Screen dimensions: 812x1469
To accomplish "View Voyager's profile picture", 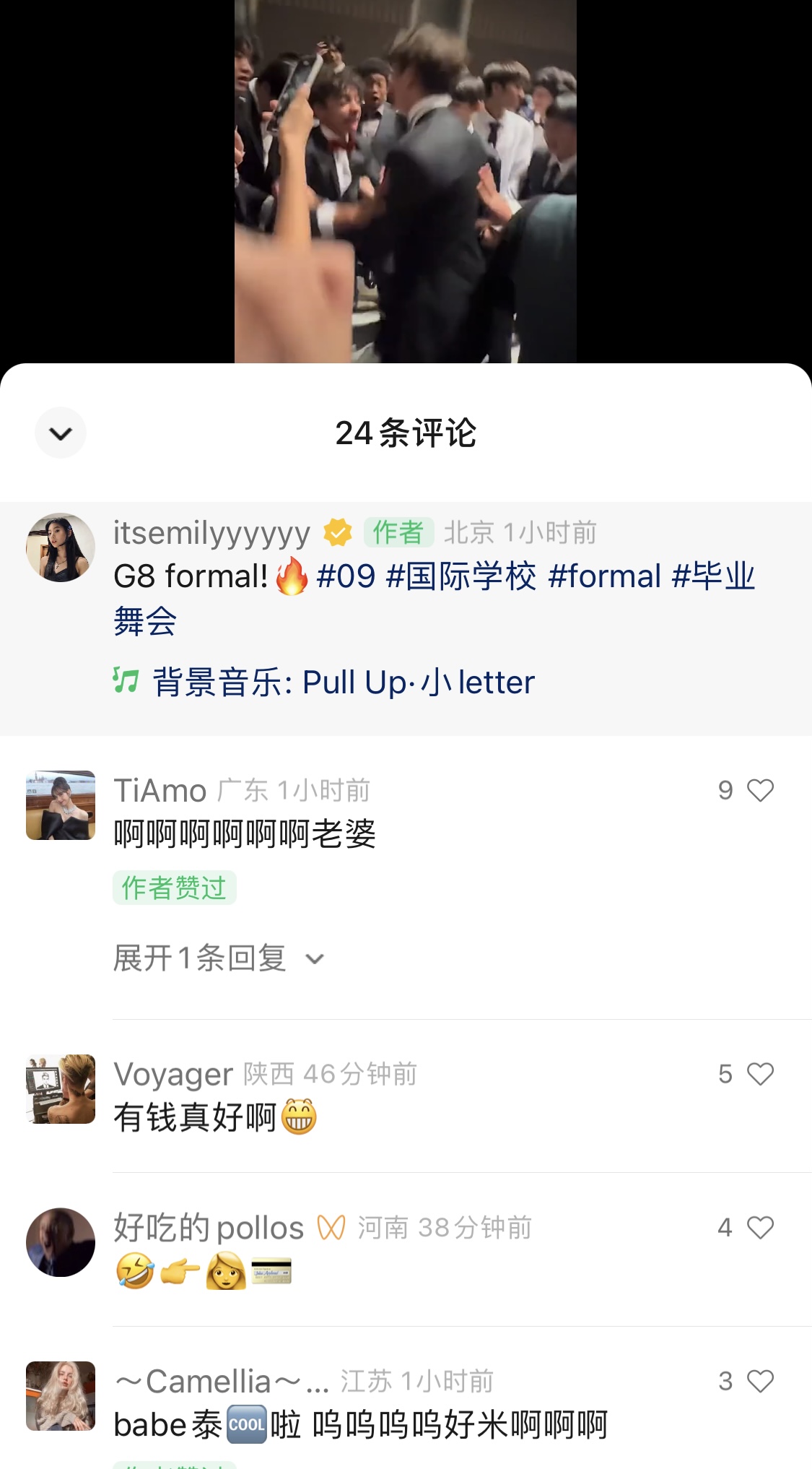I will click(61, 1089).
